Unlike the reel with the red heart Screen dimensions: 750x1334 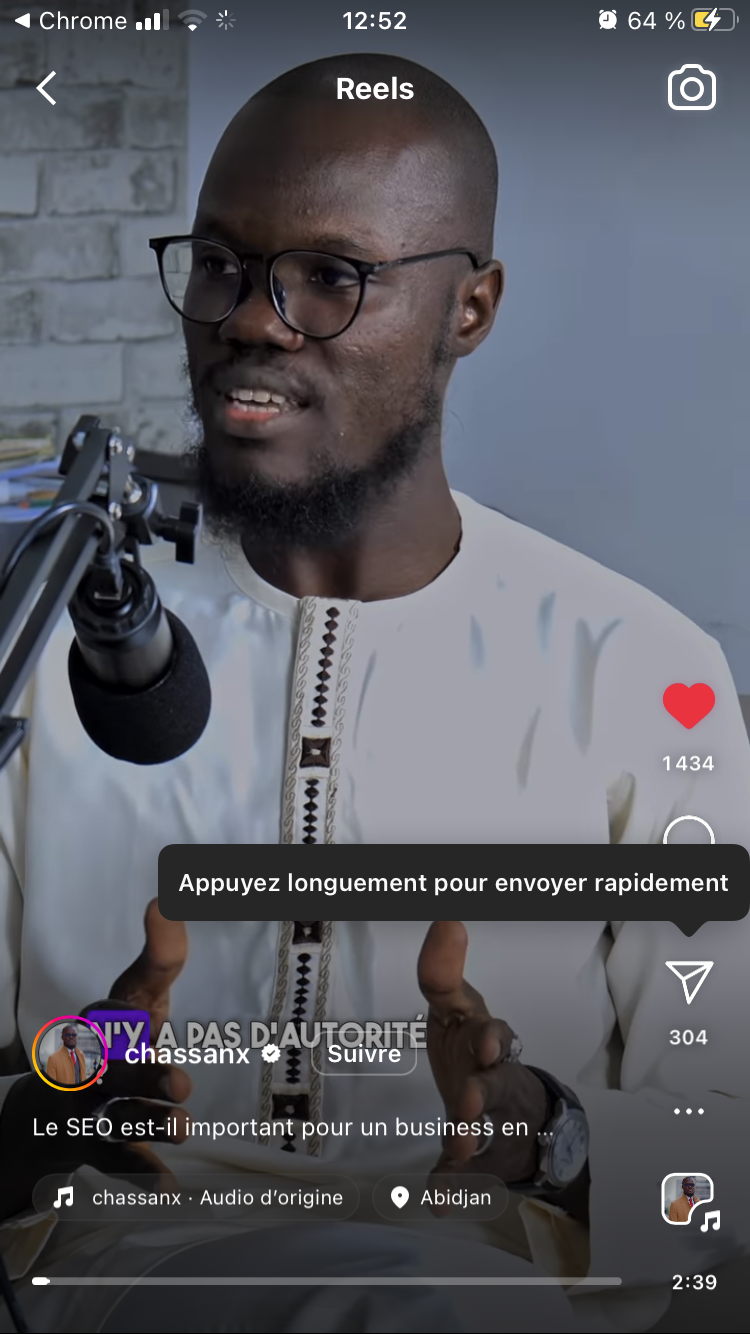[689, 706]
